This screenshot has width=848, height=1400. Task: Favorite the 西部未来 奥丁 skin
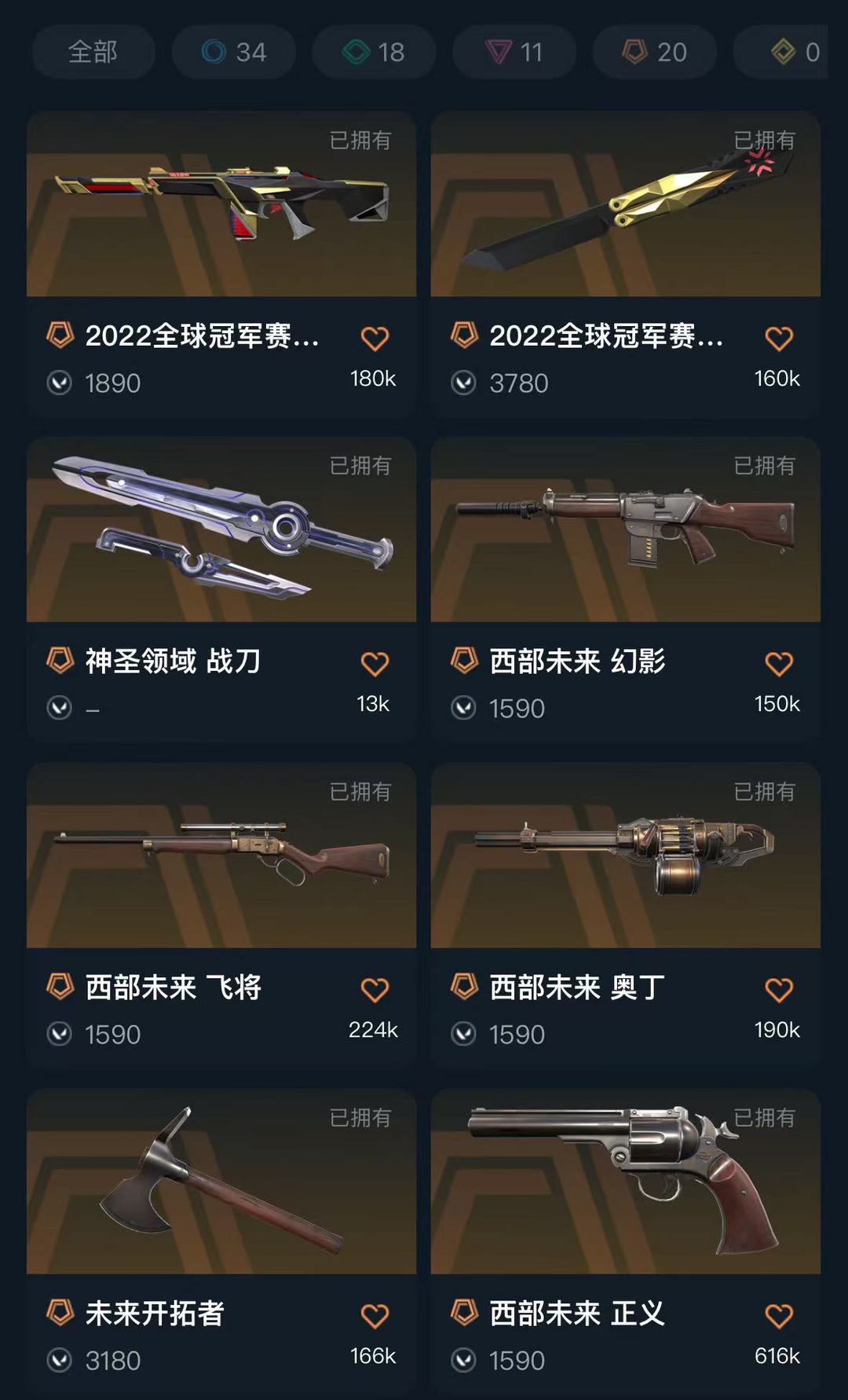pos(779,990)
